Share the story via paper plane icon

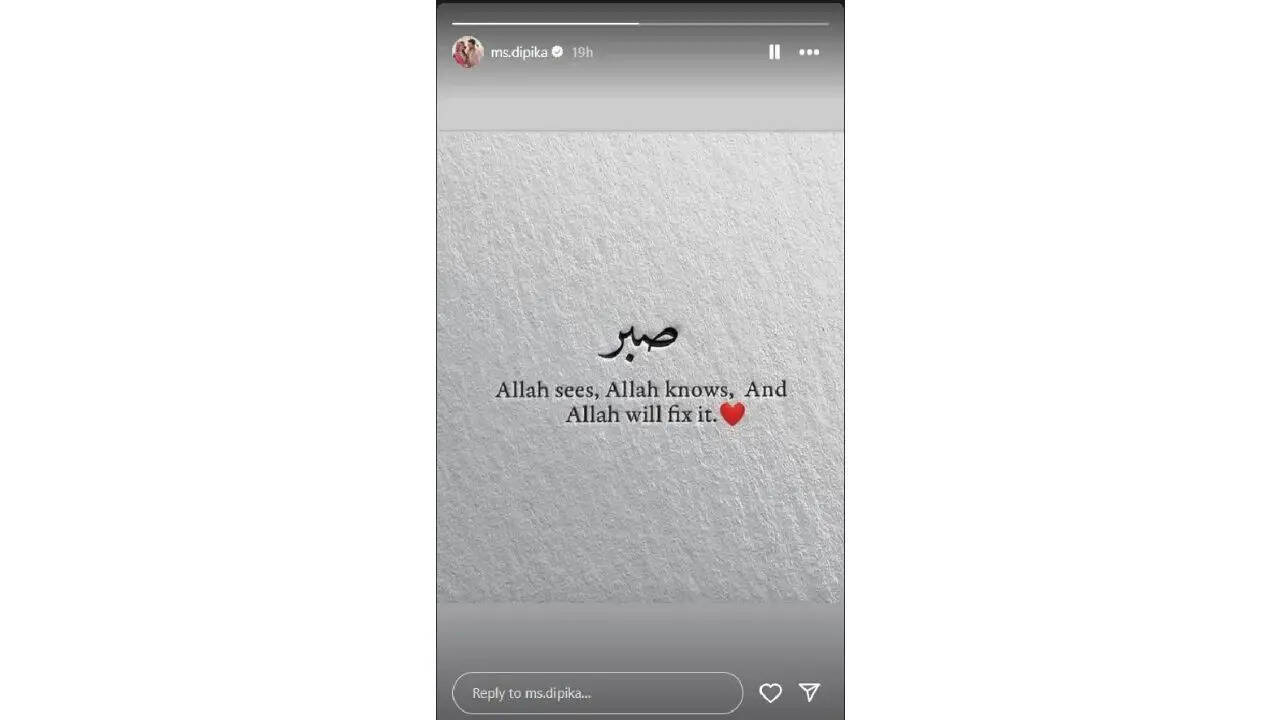pyautogui.click(x=809, y=692)
